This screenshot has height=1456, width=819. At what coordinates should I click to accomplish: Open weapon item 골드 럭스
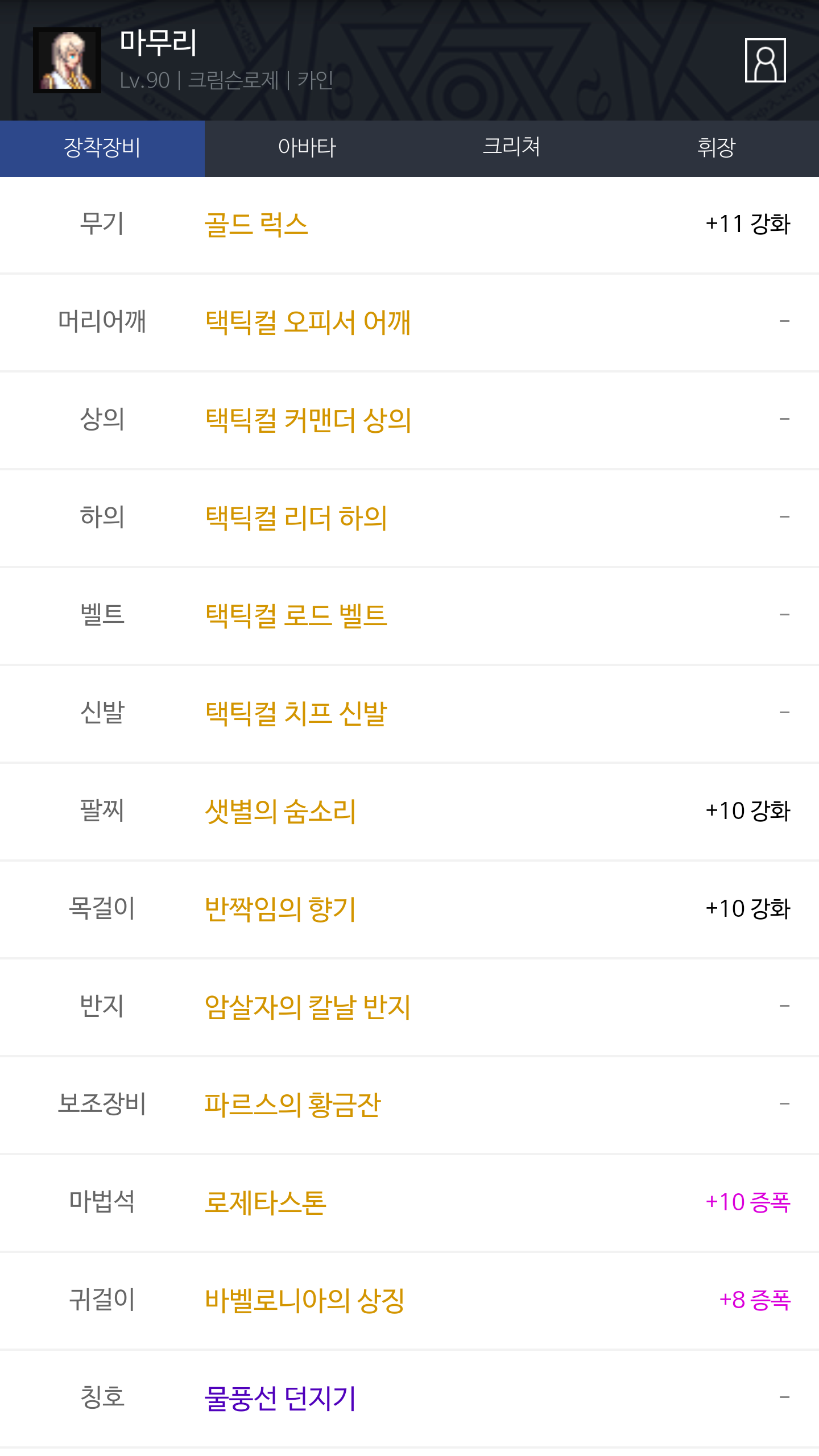pyautogui.click(x=409, y=225)
